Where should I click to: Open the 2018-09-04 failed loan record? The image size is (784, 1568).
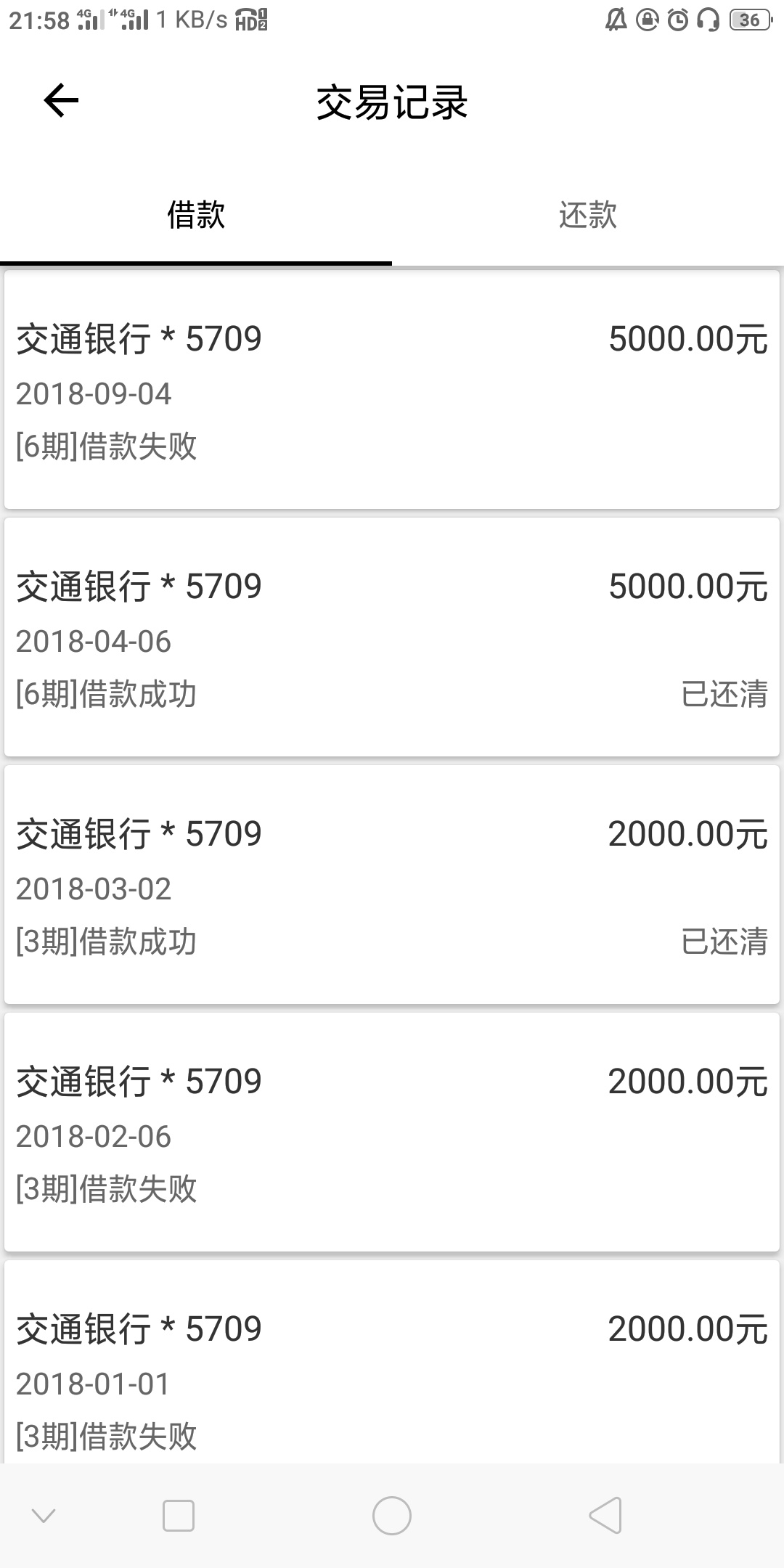[x=392, y=390]
